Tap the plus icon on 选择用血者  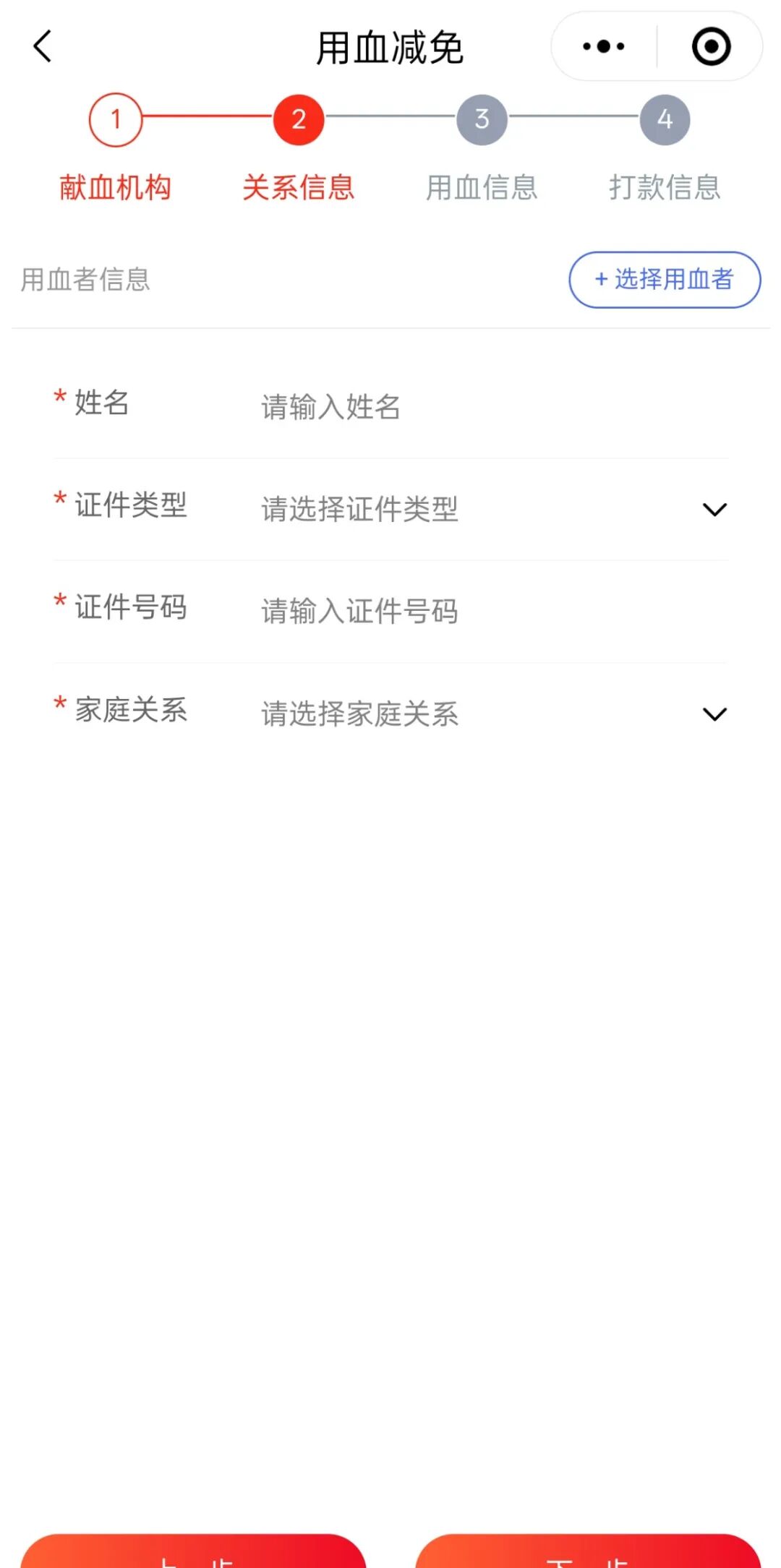(600, 279)
